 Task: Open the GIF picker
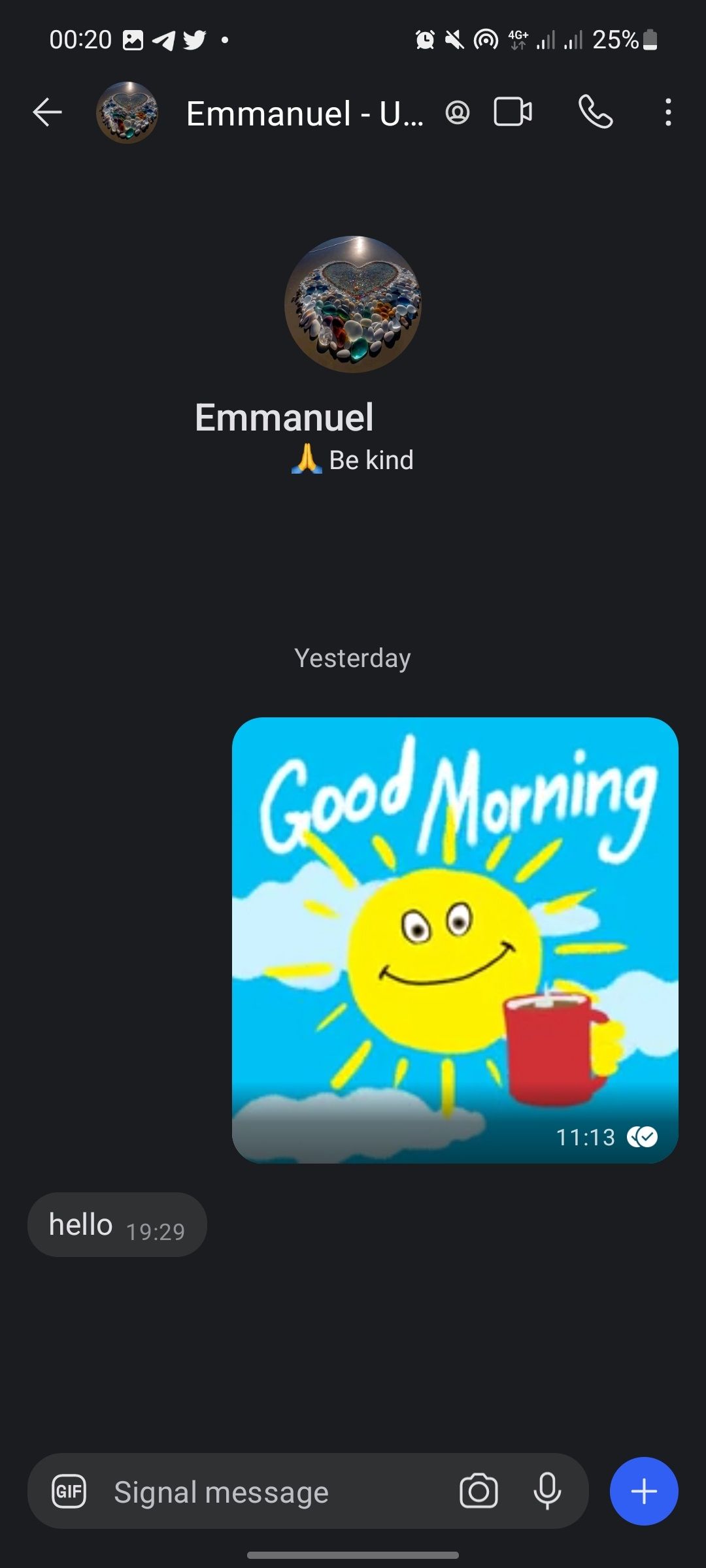click(69, 1492)
